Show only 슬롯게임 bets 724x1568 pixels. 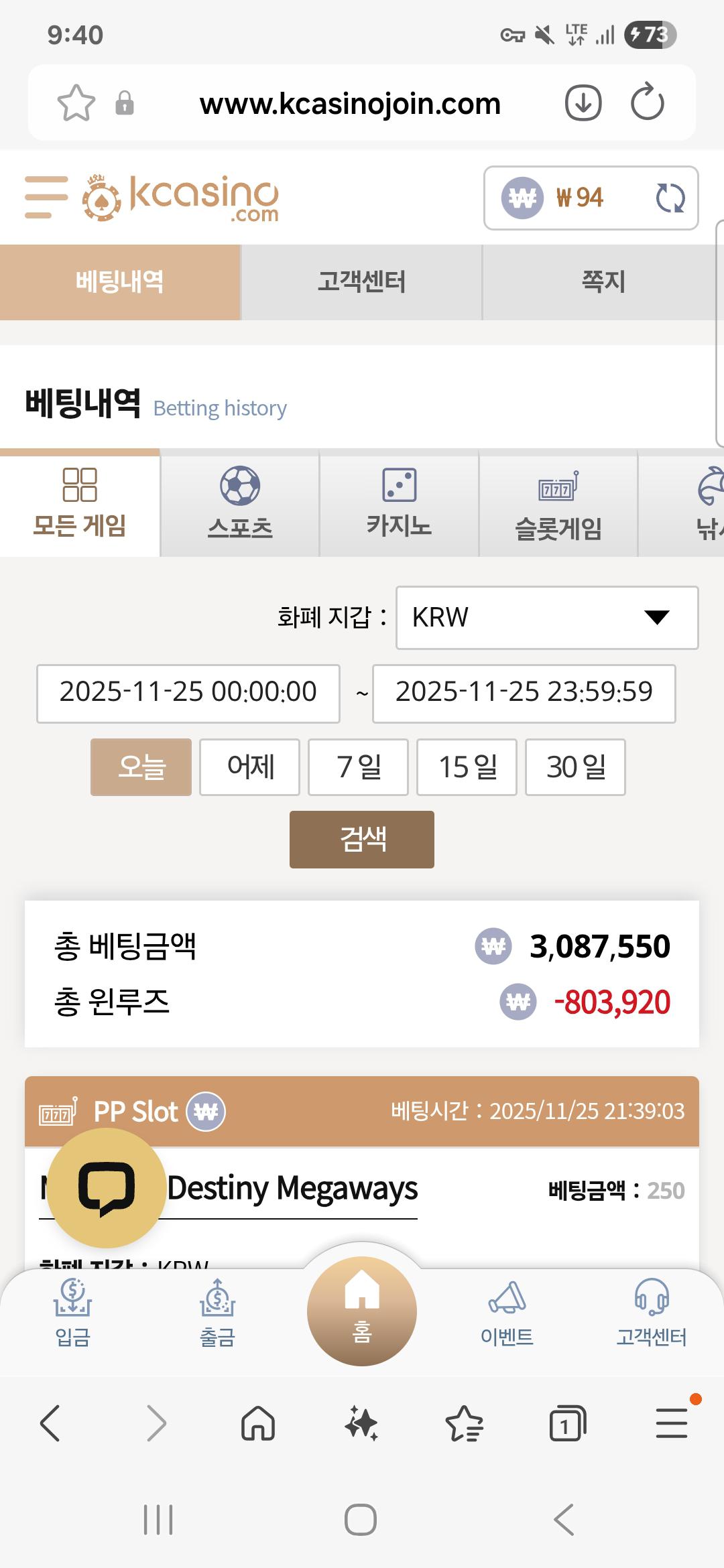tap(558, 504)
